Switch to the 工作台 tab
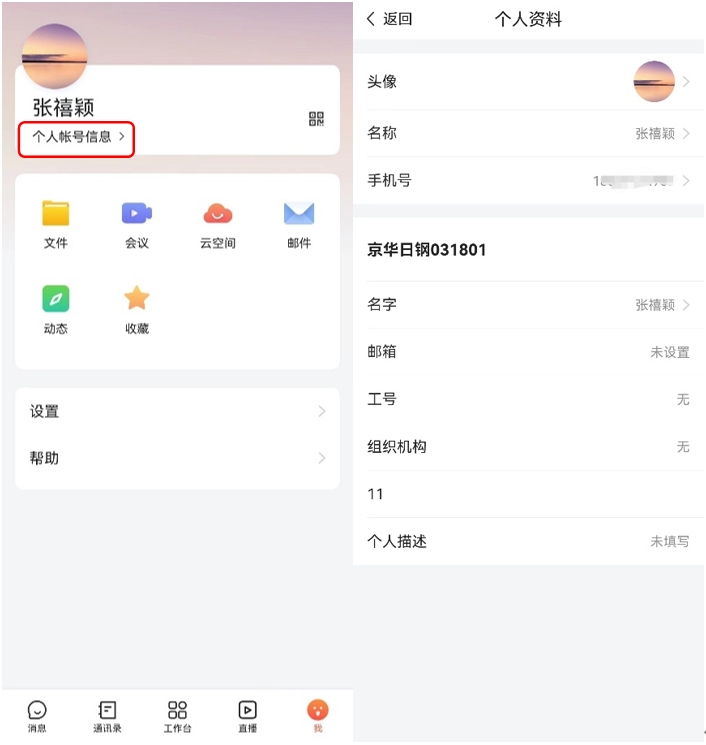 pos(177,716)
